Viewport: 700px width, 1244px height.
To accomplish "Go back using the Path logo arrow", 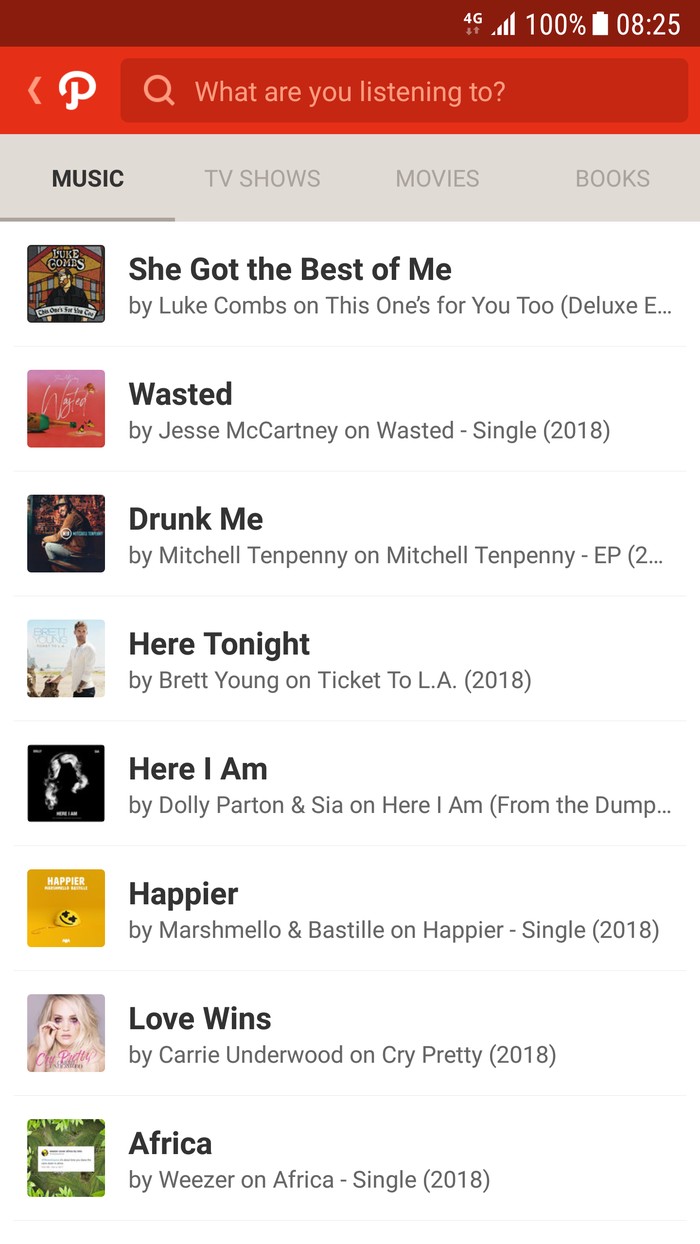I will [x=60, y=91].
